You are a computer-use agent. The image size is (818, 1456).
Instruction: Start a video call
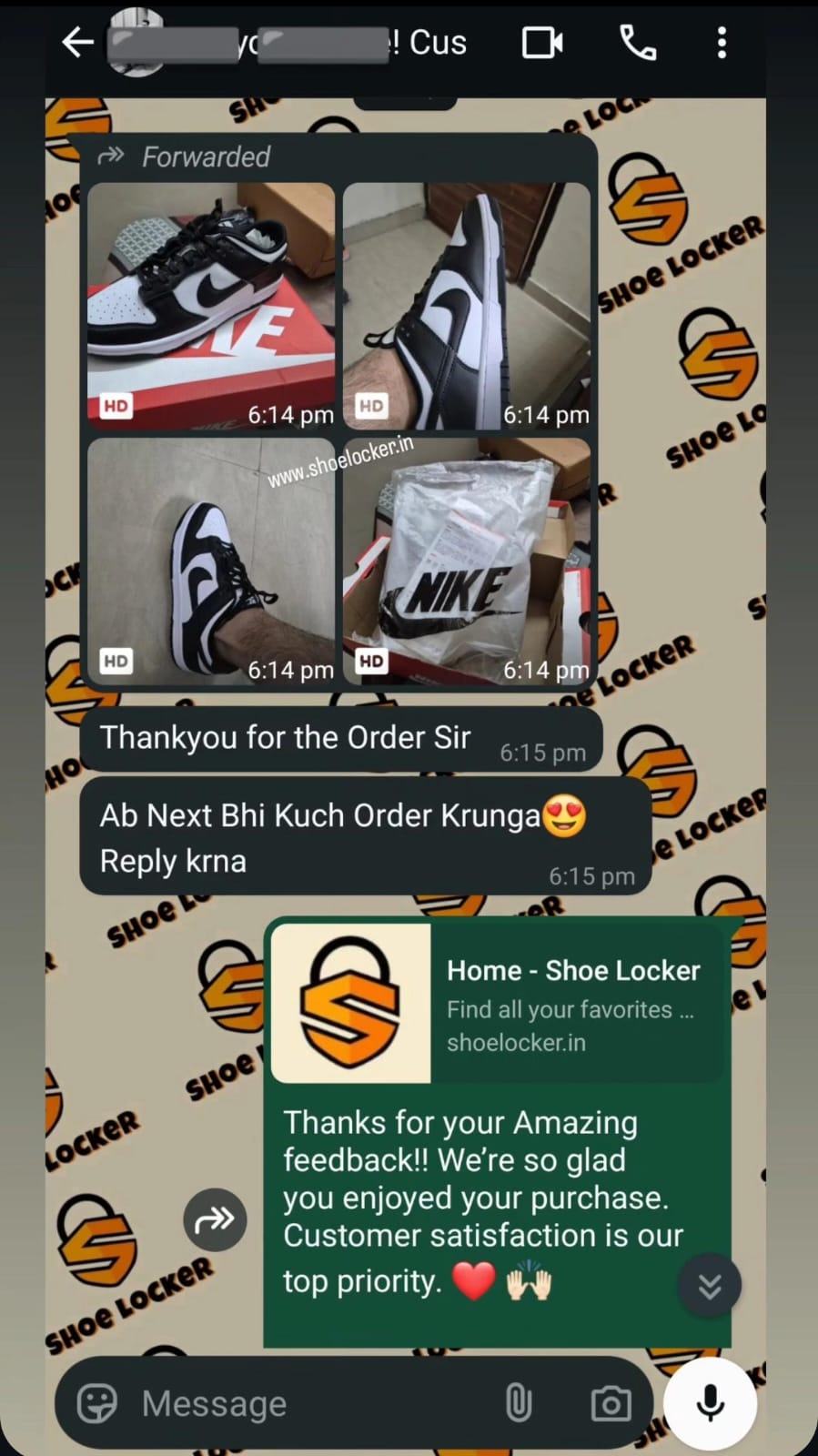click(541, 43)
